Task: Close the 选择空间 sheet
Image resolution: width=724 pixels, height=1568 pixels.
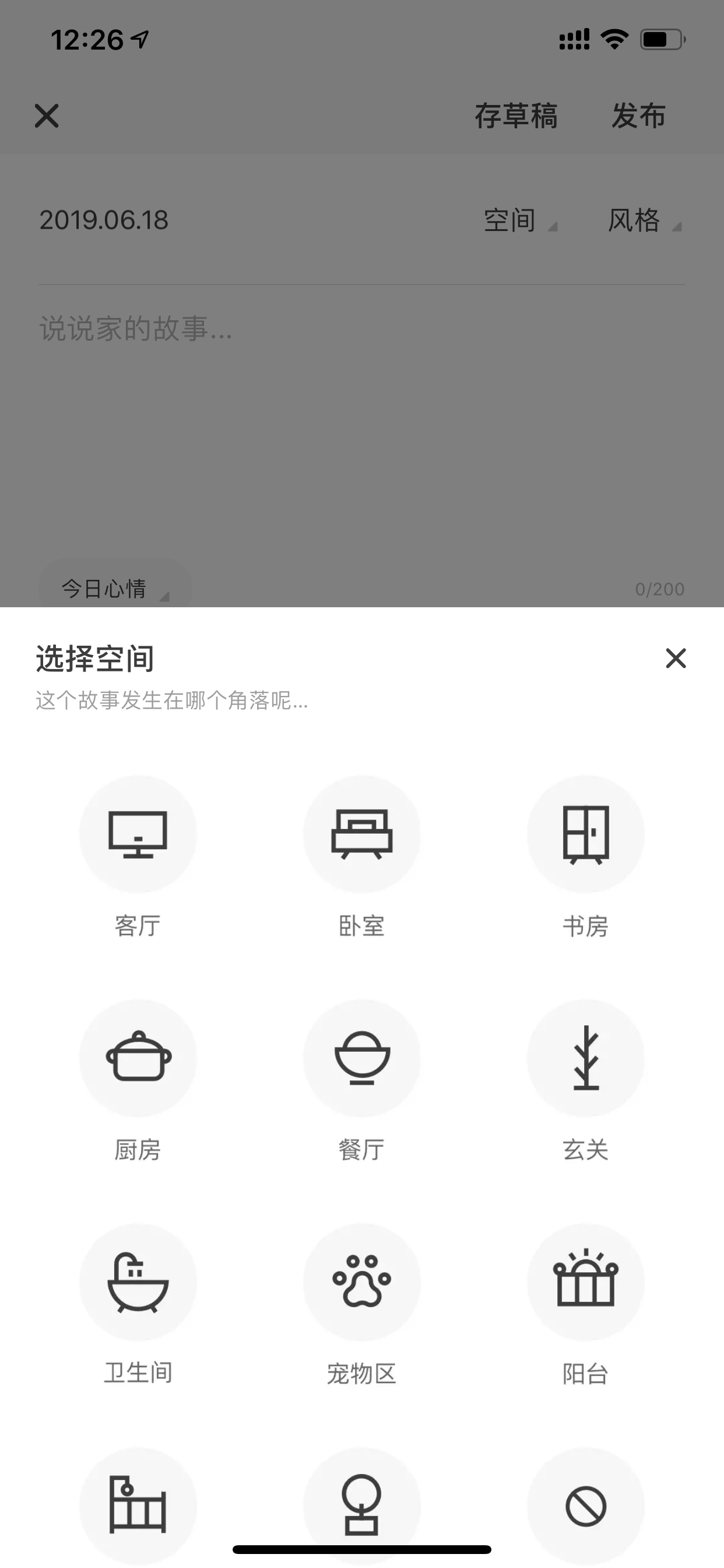Action: coord(676,658)
